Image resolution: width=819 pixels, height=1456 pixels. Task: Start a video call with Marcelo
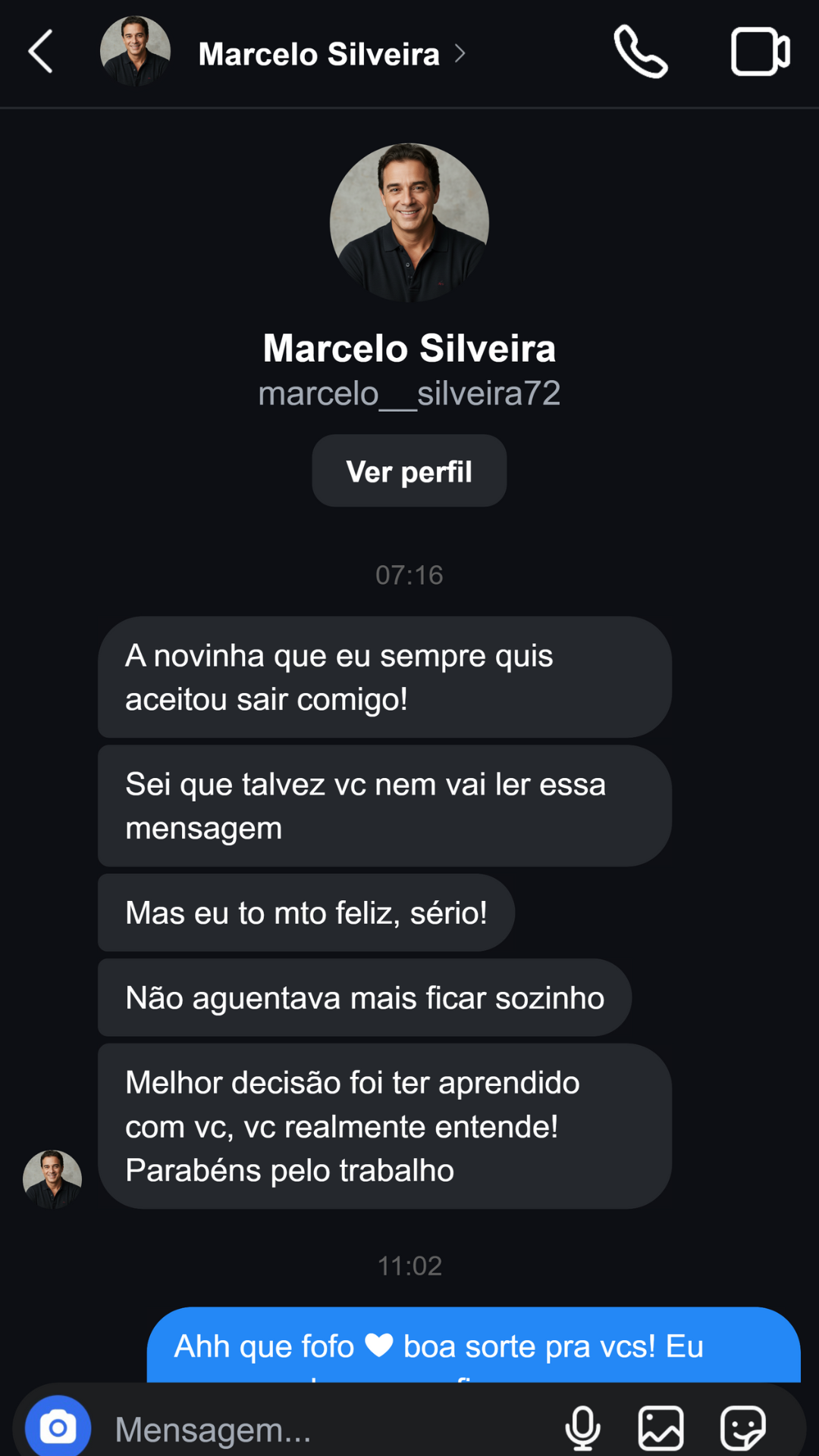(761, 52)
